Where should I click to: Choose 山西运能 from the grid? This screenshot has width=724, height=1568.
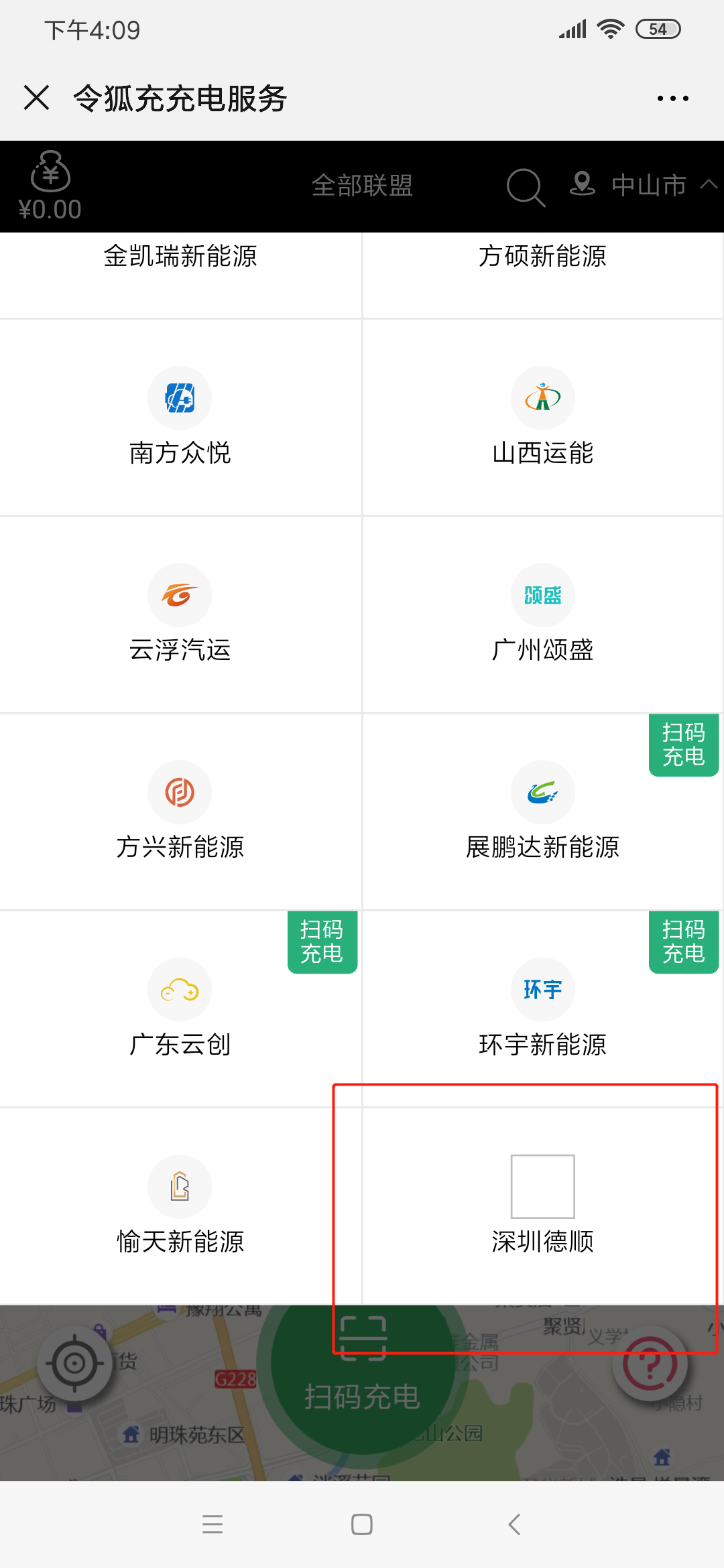543,417
